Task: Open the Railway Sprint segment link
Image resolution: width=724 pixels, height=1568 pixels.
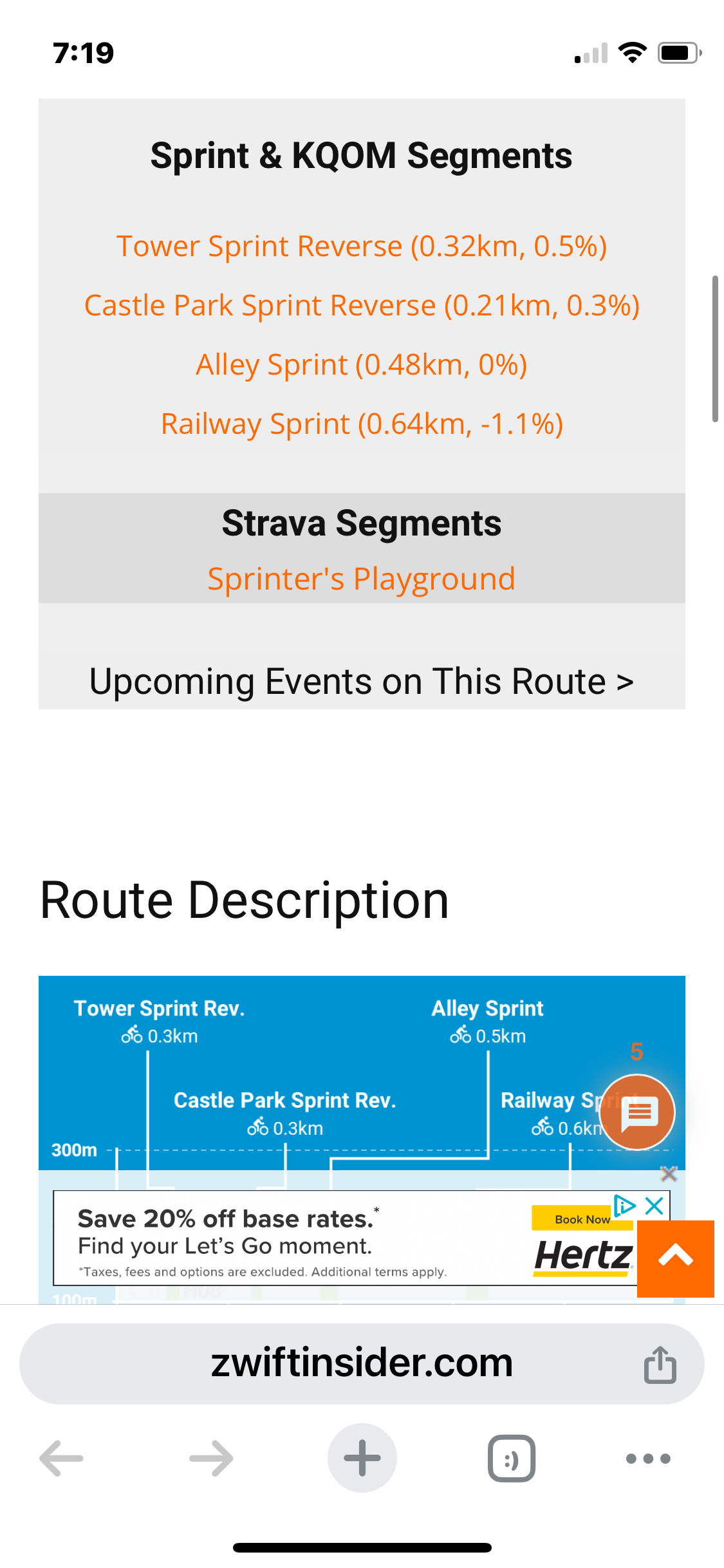Action: [x=362, y=424]
